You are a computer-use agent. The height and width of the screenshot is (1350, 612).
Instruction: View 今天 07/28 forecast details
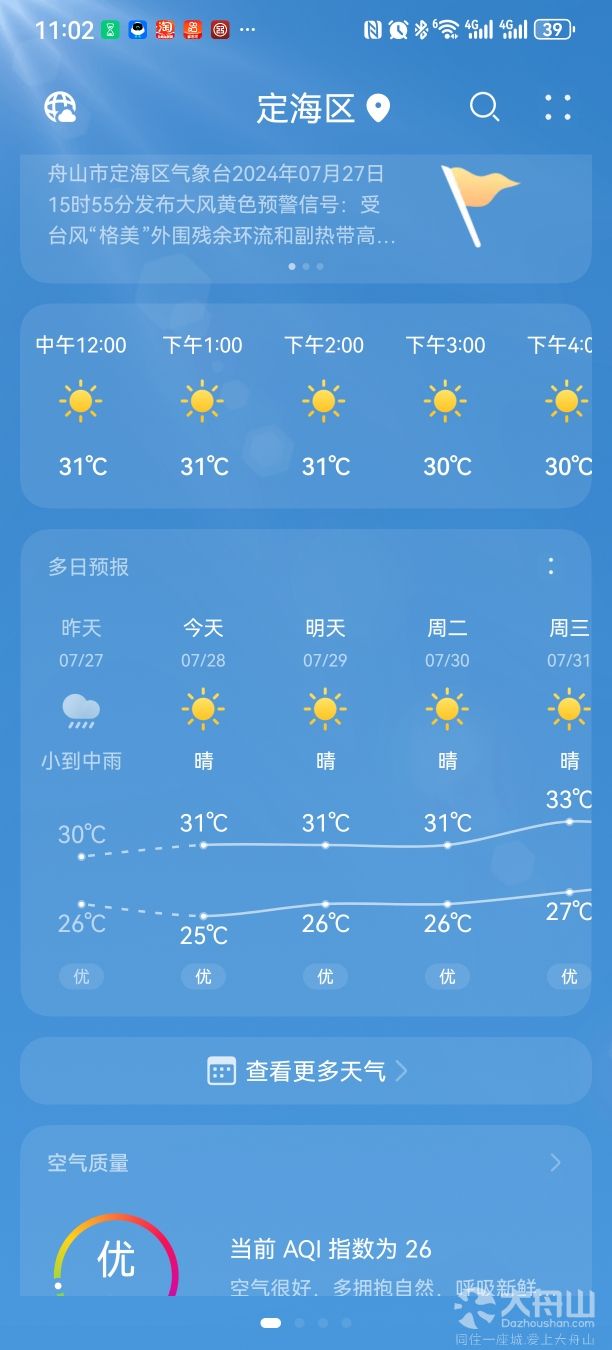[203, 700]
